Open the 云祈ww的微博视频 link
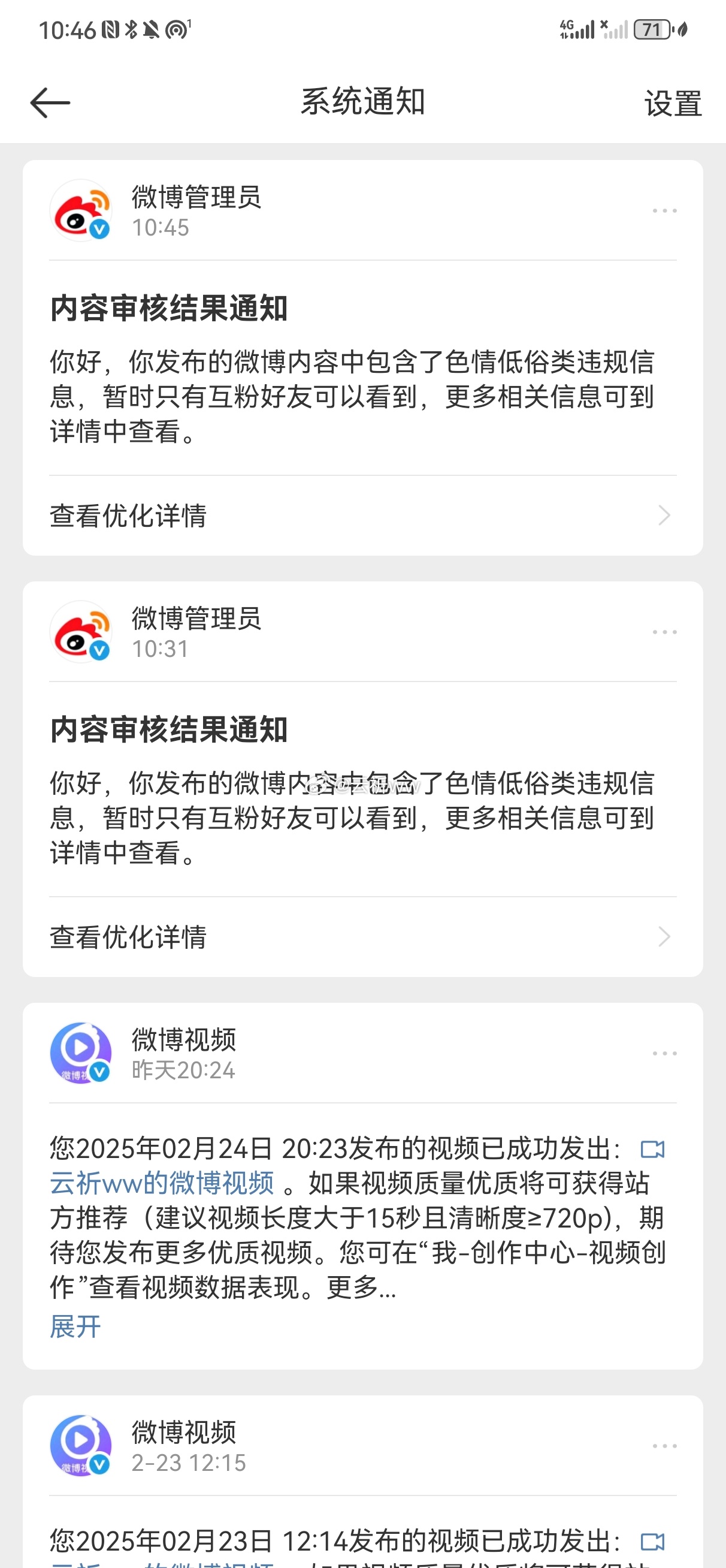 [162, 1183]
